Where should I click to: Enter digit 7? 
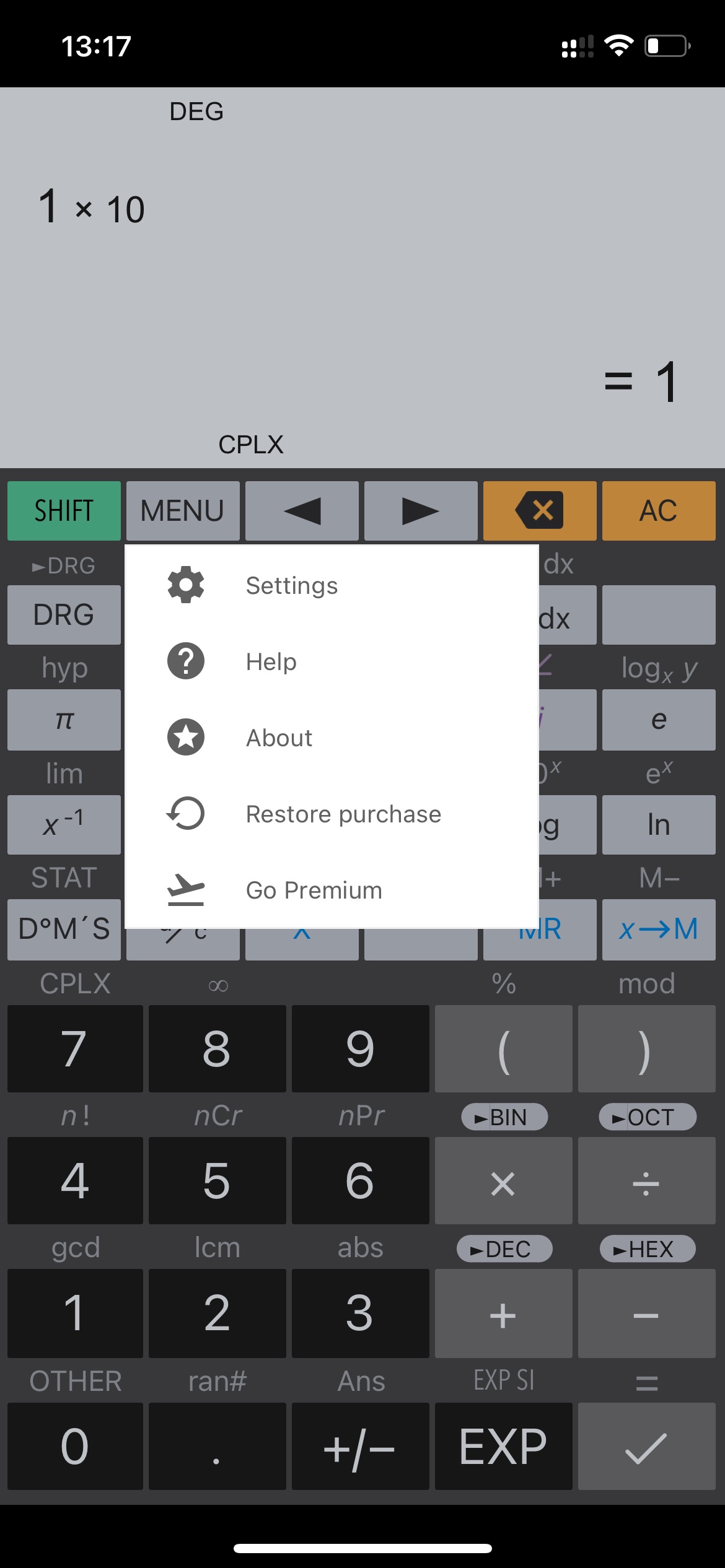pyautogui.click(x=75, y=1048)
